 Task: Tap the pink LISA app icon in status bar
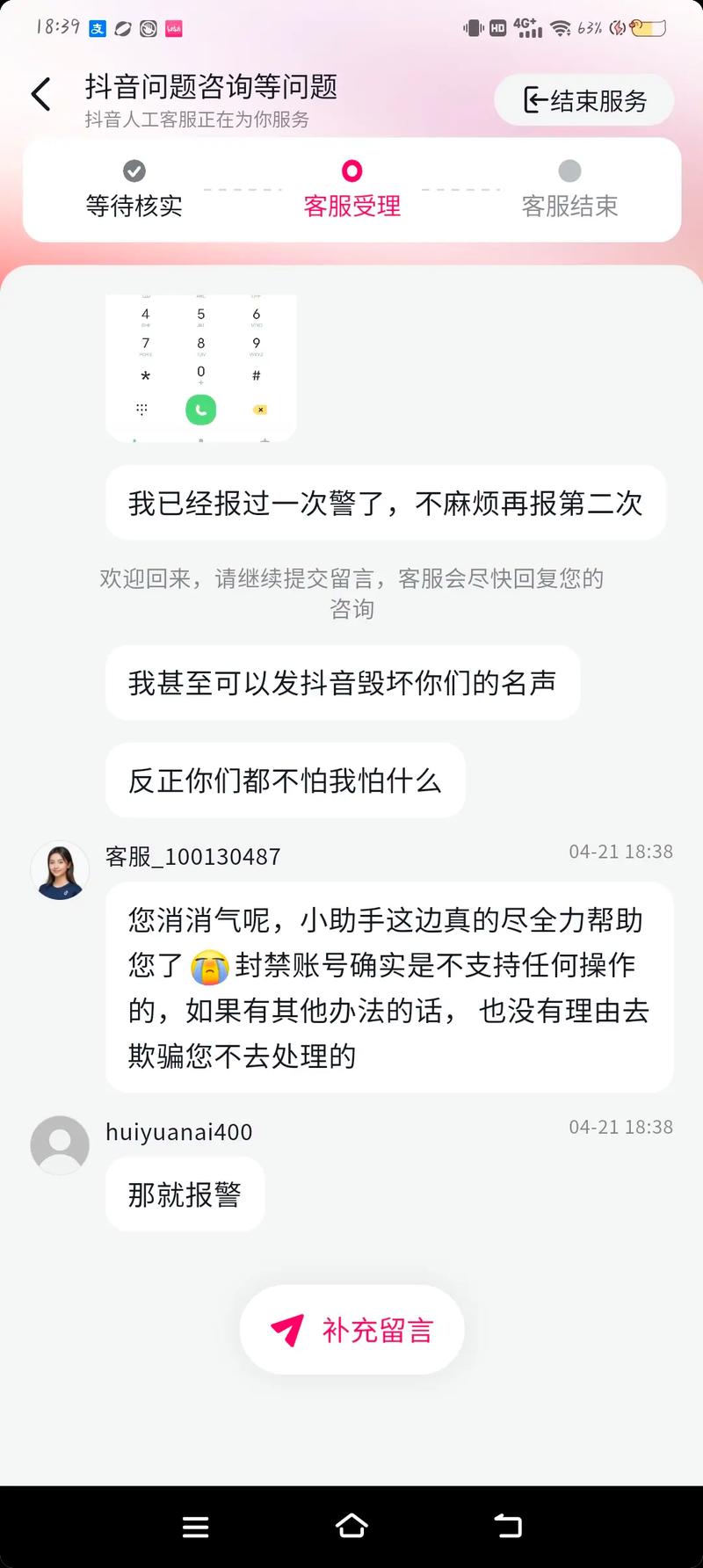pyautogui.click(x=172, y=28)
